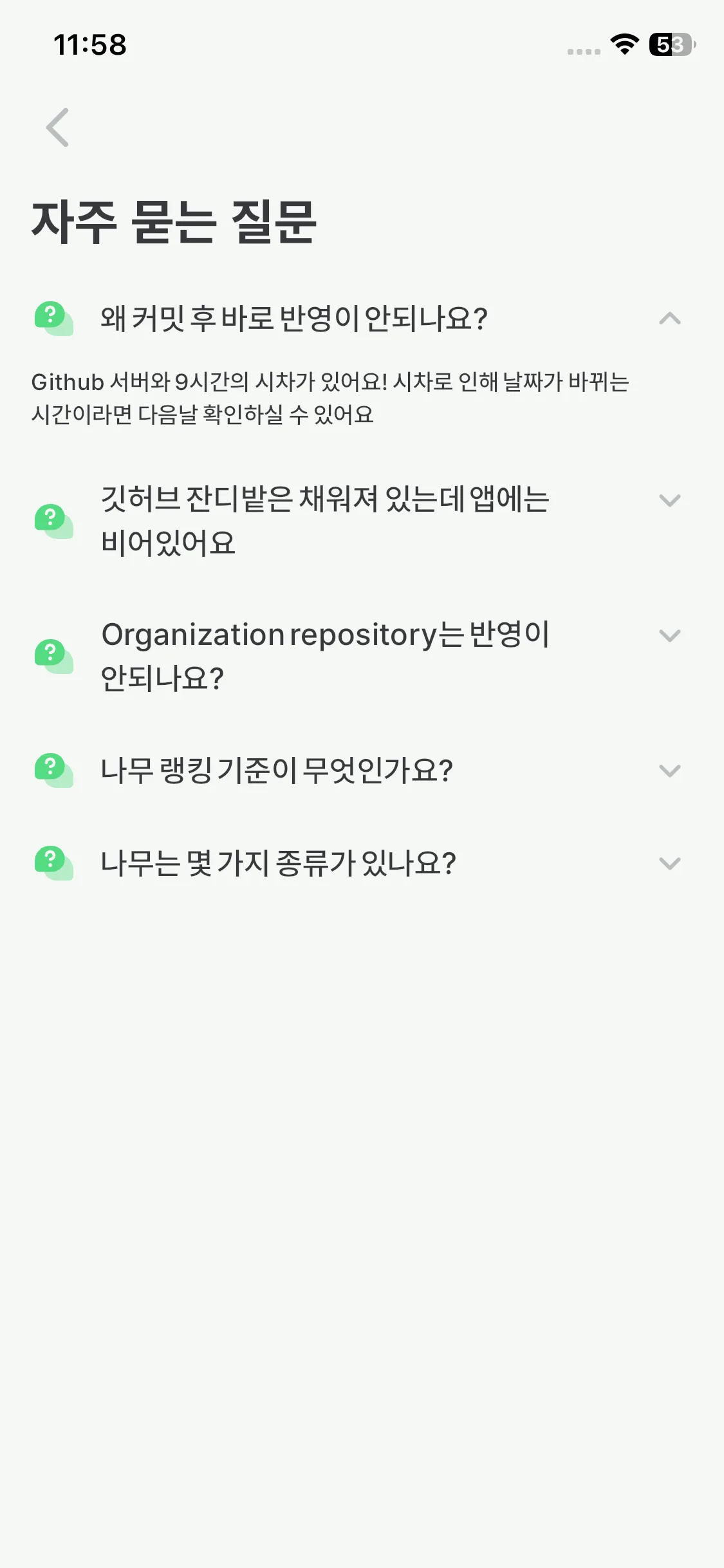Collapse the '왜 커밋 후 바로 반영이 안되나요?' question
Viewport: 724px width, 1568px height.
click(x=669, y=319)
